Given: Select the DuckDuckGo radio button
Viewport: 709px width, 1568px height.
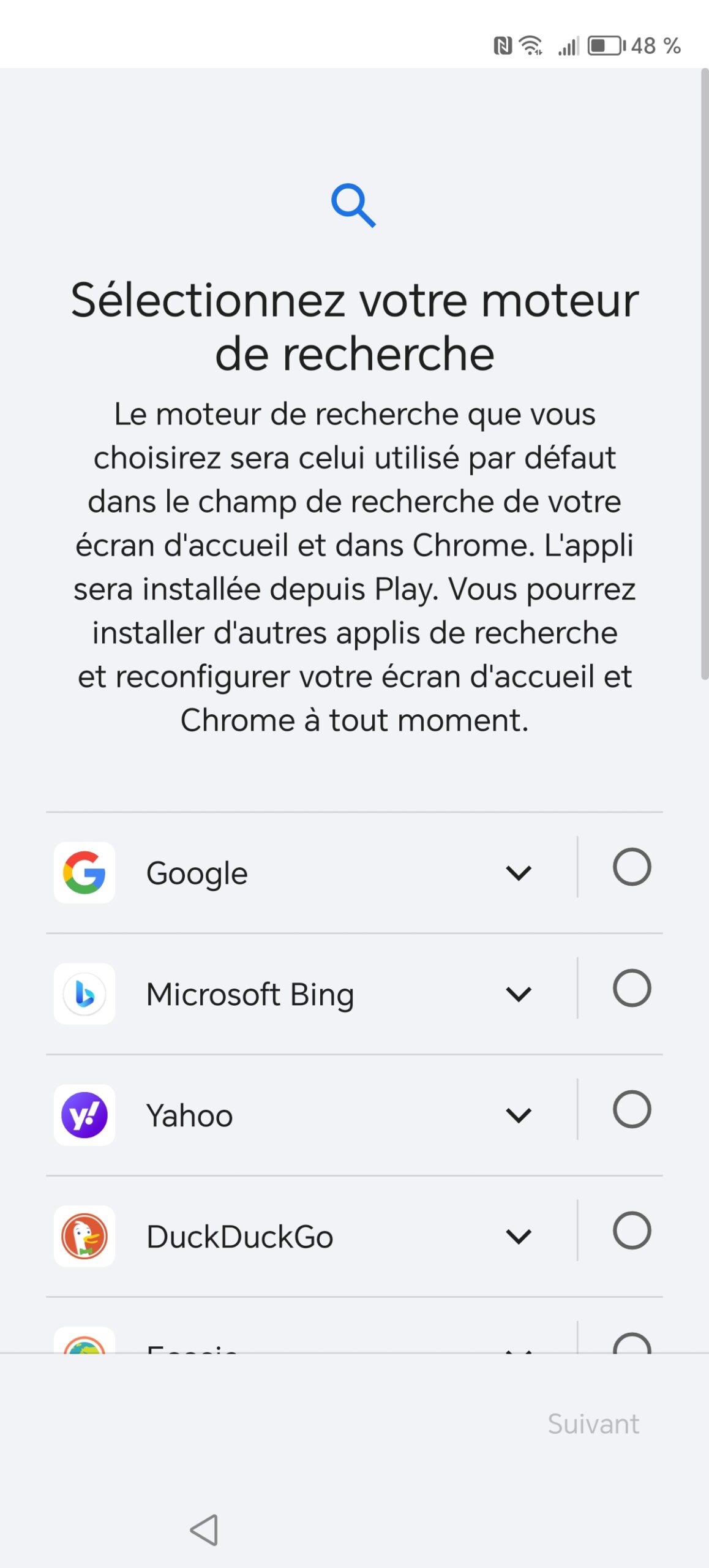Looking at the screenshot, I should tap(631, 1231).
